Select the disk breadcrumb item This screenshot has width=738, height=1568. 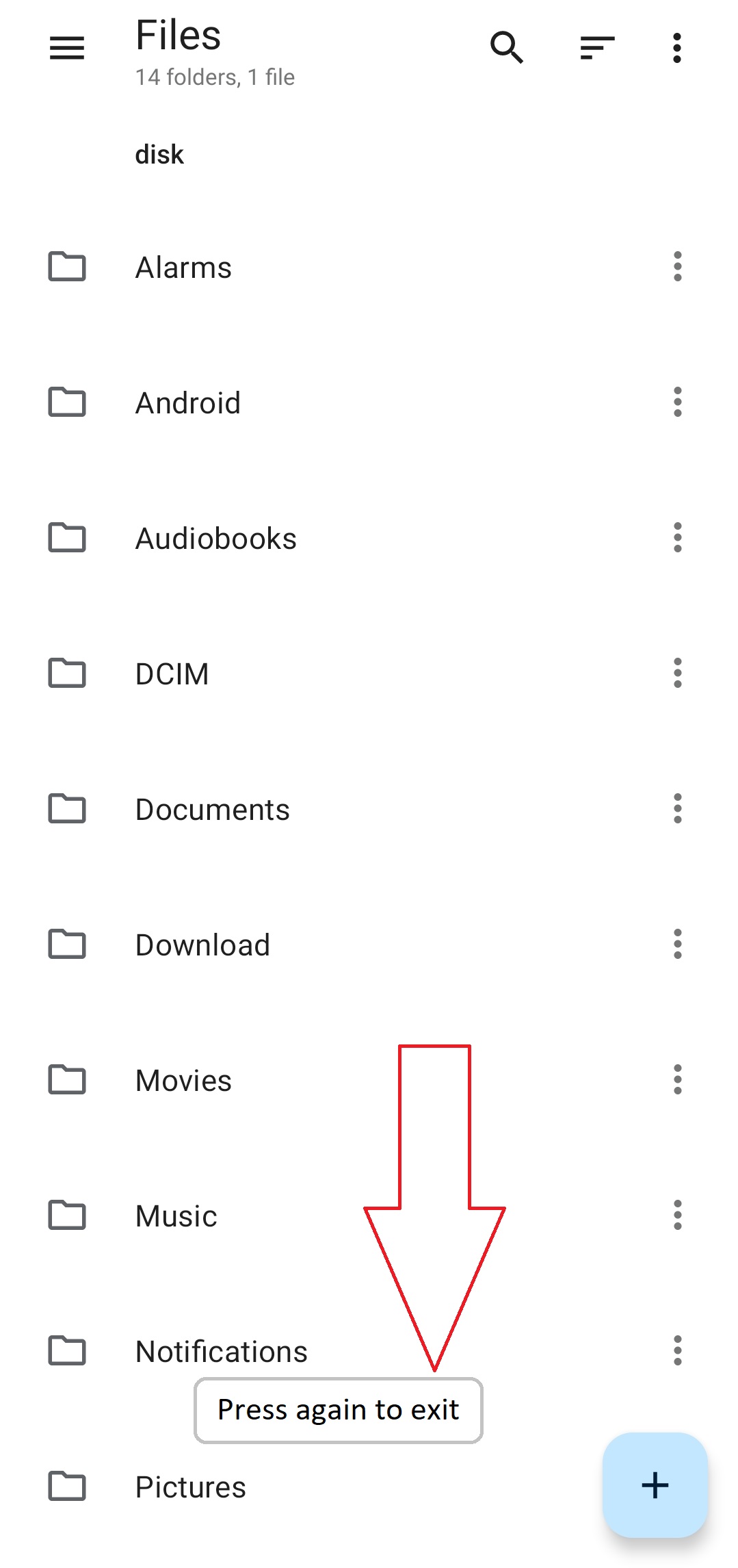tap(159, 154)
